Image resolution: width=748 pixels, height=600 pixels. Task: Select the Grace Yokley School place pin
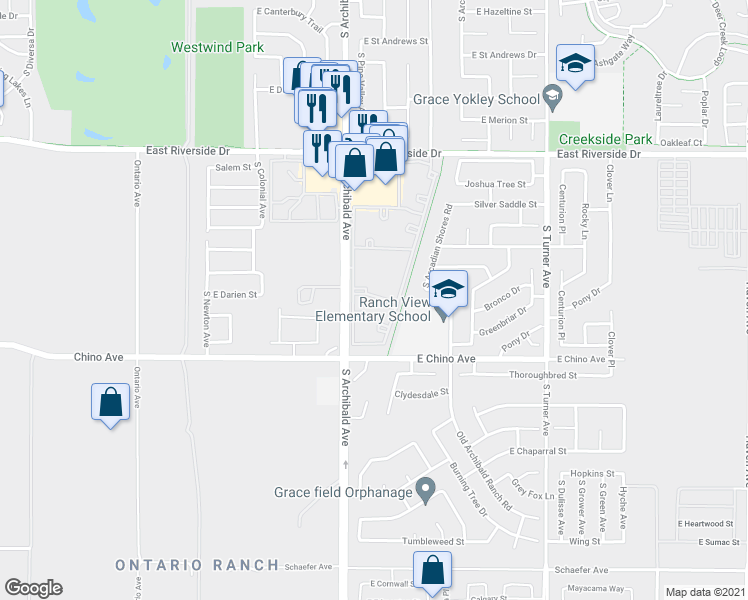pyautogui.click(x=552, y=98)
